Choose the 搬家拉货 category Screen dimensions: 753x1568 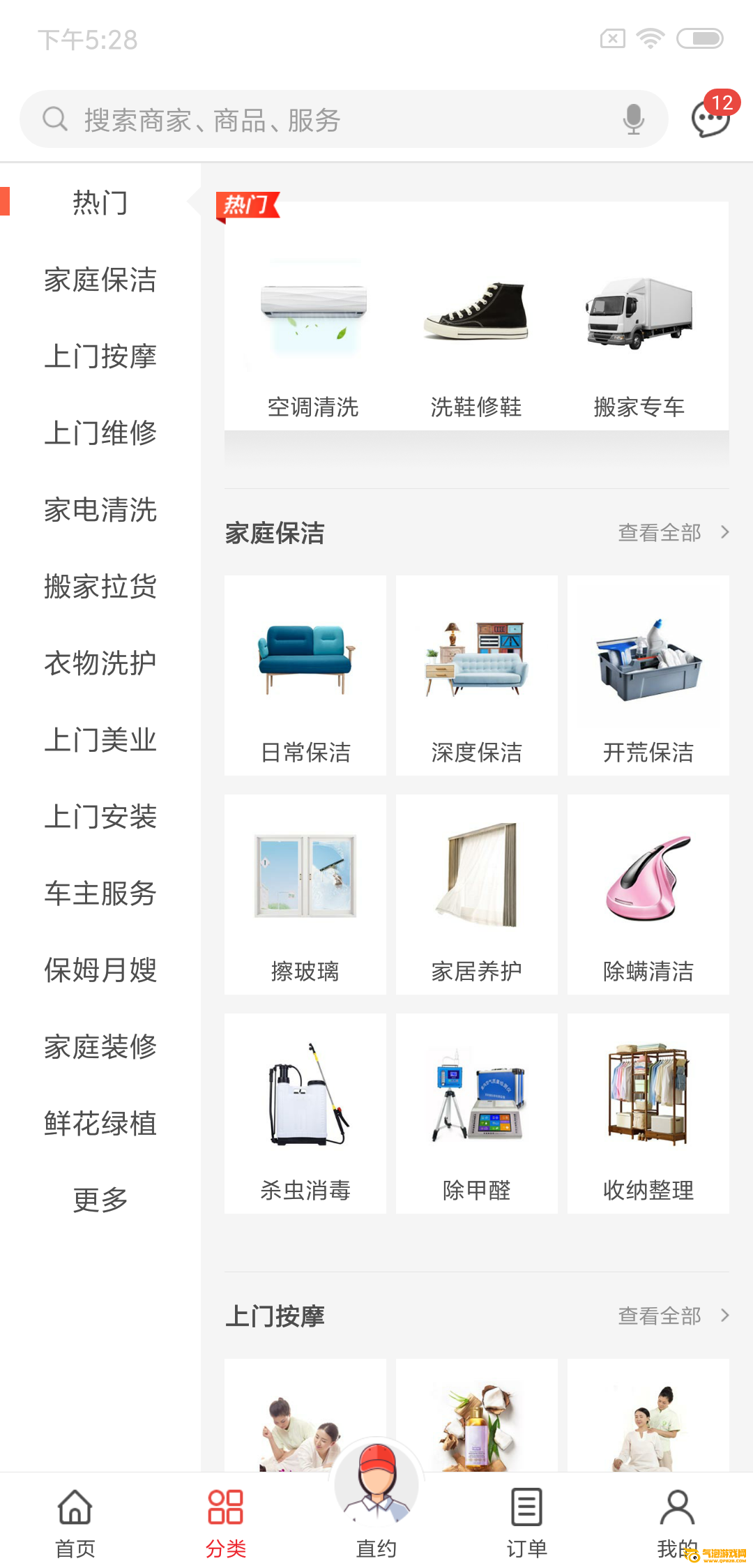(x=100, y=587)
